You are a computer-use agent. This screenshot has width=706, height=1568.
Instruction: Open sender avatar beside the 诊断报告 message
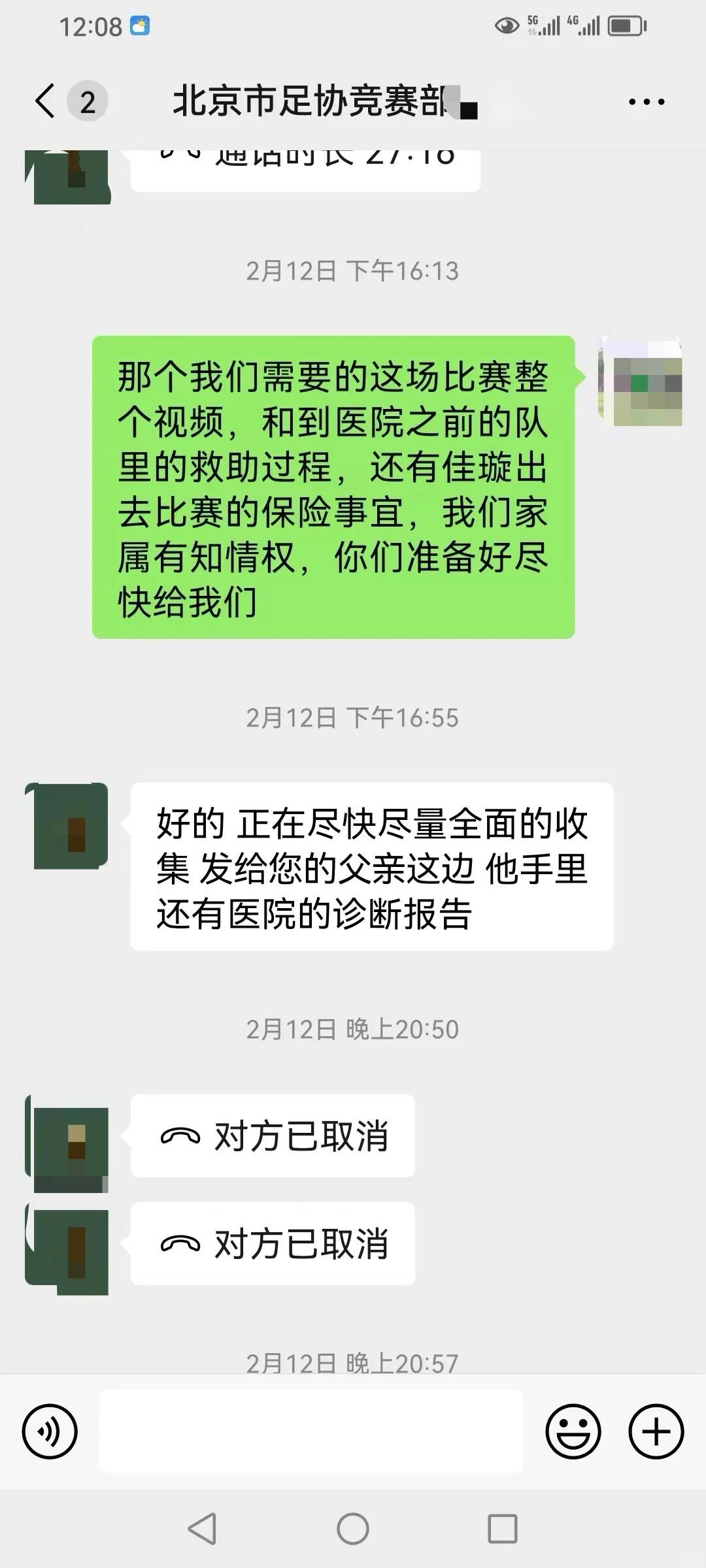pyautogui.click(x=67, y=826)
